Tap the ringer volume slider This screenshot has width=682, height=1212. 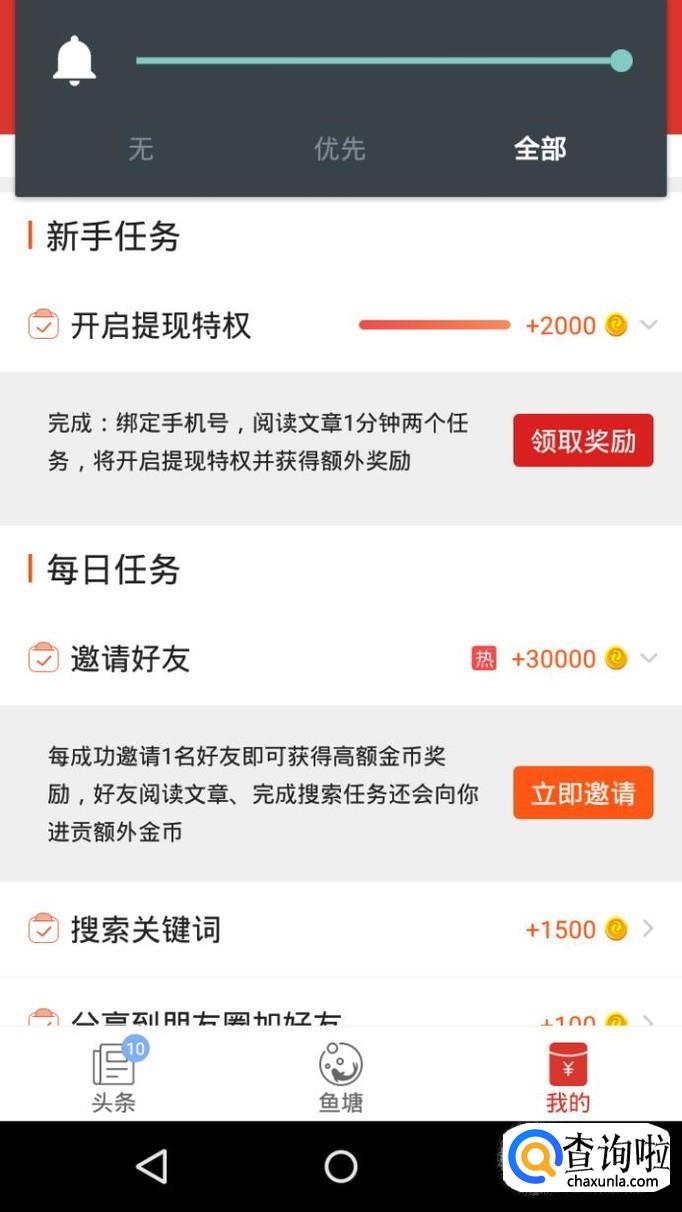[378, 61]
